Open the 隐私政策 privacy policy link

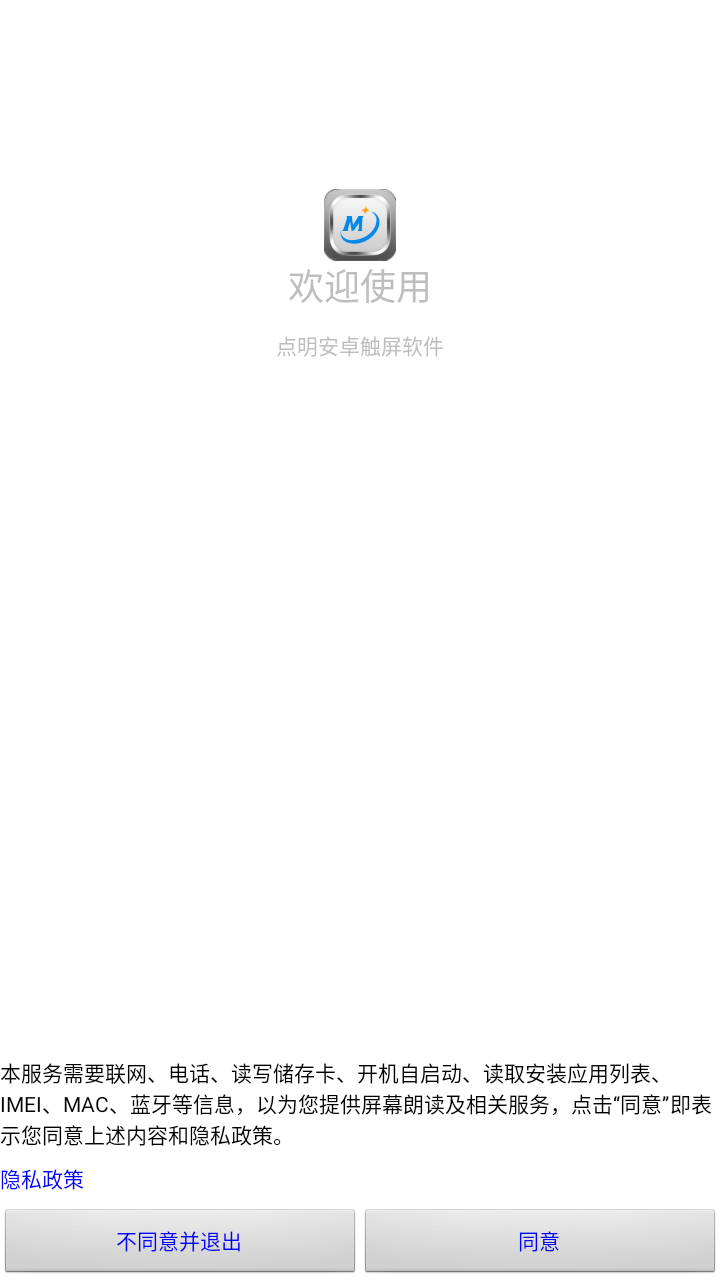[x=42, y=1180]
